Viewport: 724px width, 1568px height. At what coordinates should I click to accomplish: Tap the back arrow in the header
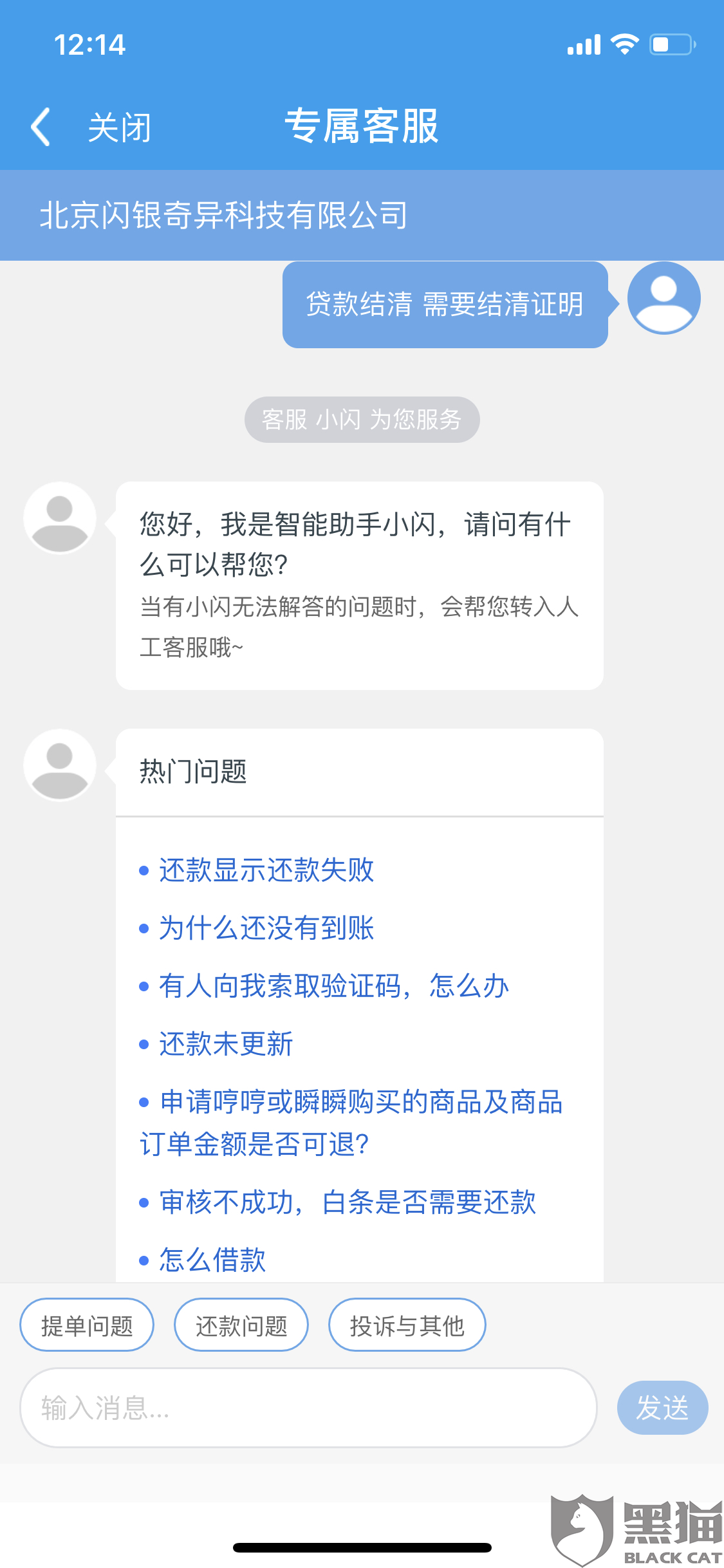click(x=41, y=127)
